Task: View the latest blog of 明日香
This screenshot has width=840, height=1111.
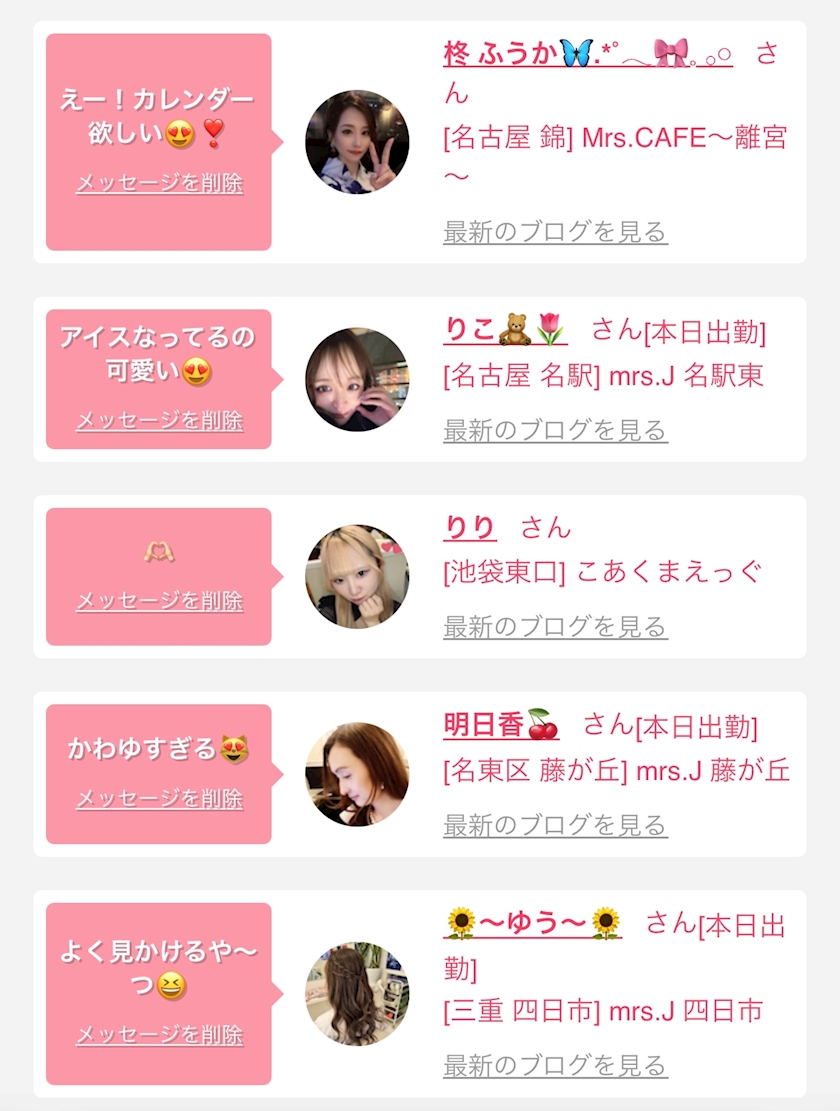Action: coord(555,825)
